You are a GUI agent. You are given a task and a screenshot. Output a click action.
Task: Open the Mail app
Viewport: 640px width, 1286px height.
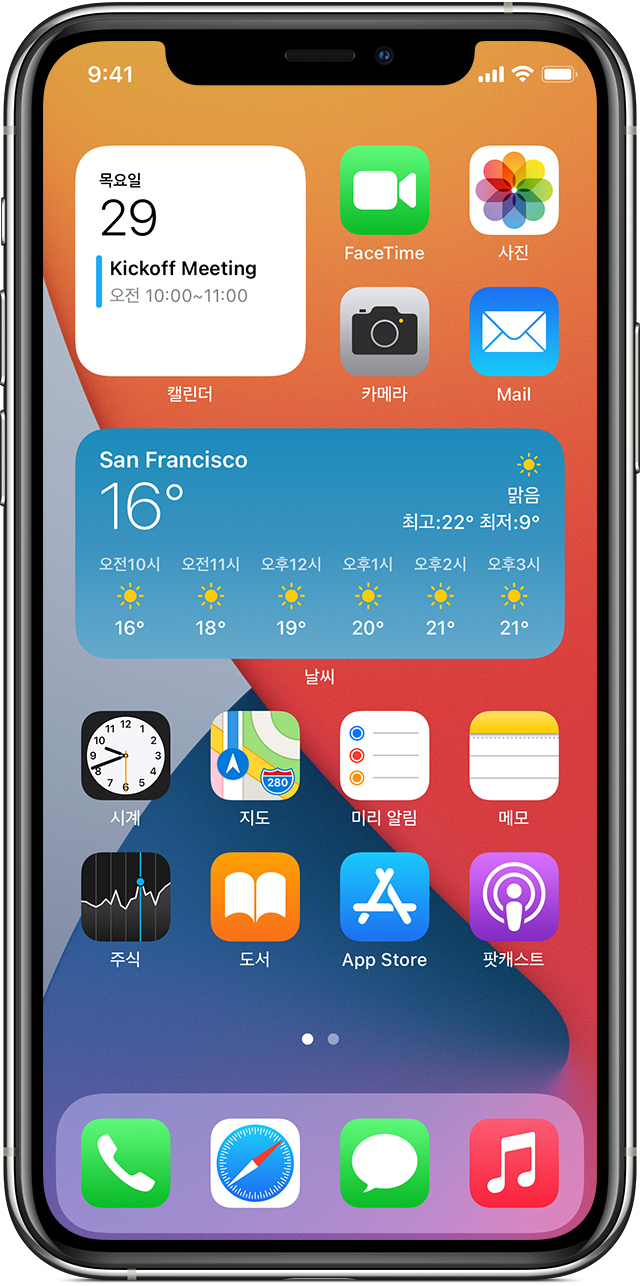click(x=514, y=331)
